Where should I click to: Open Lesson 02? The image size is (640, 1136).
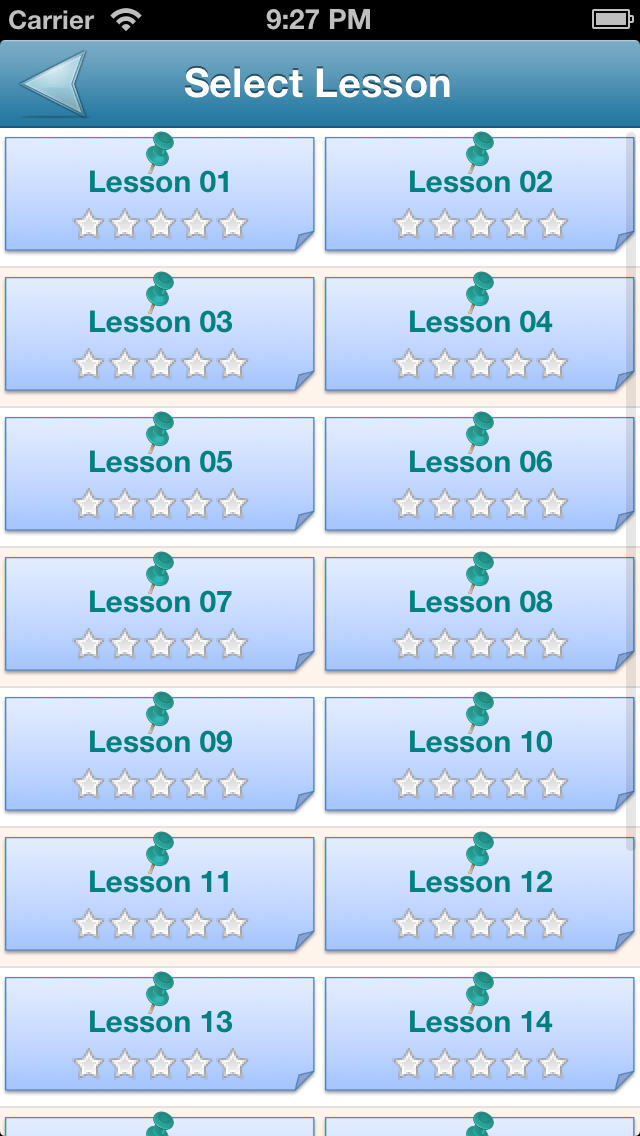pos(480,193)
